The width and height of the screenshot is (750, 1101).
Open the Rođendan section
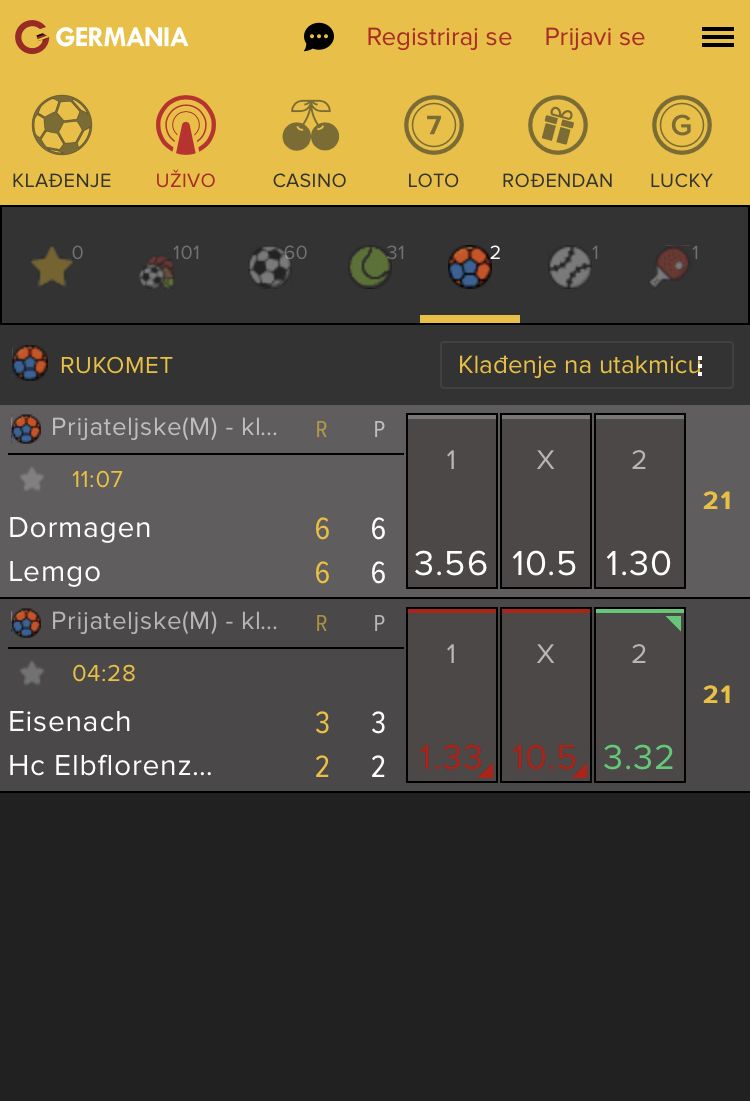[557, 142]
